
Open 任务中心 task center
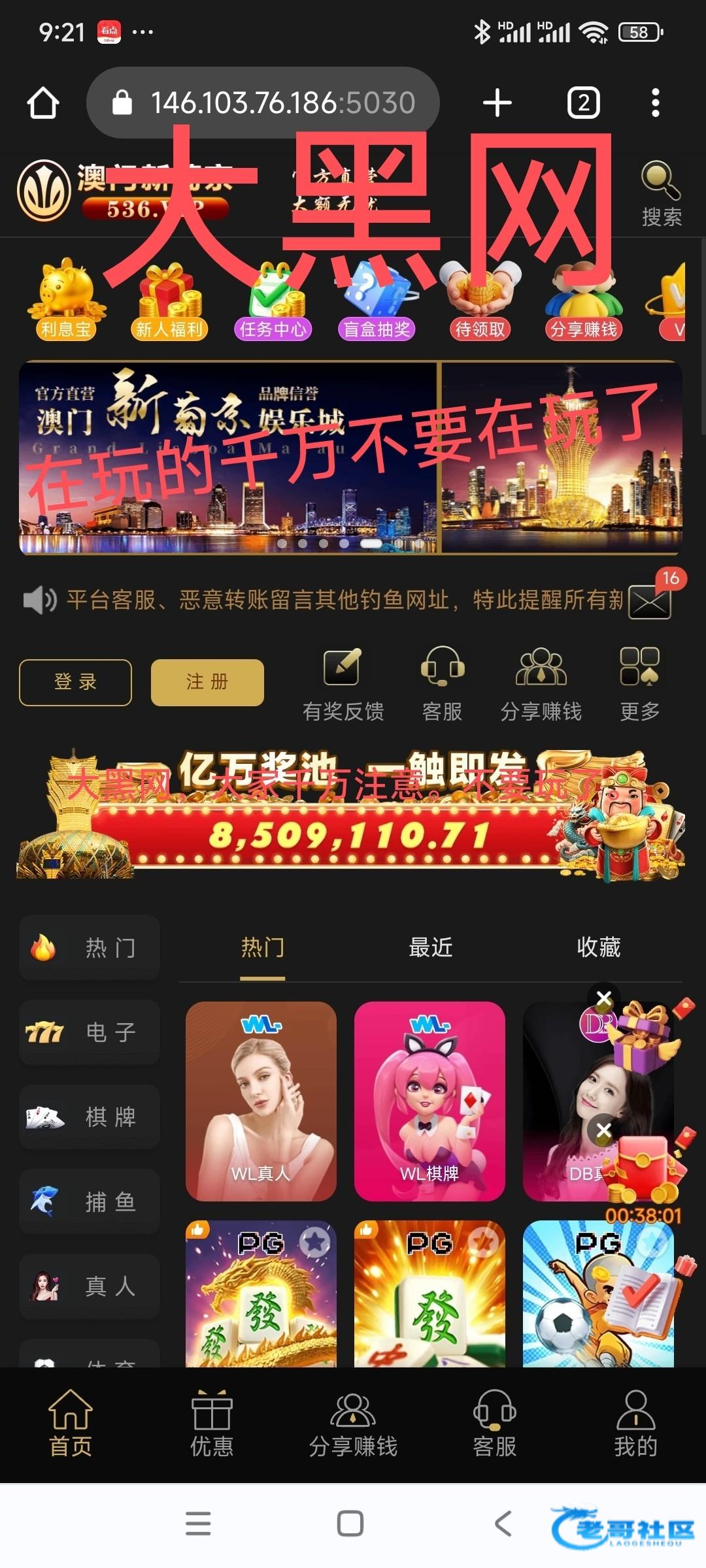pos(273,301)
